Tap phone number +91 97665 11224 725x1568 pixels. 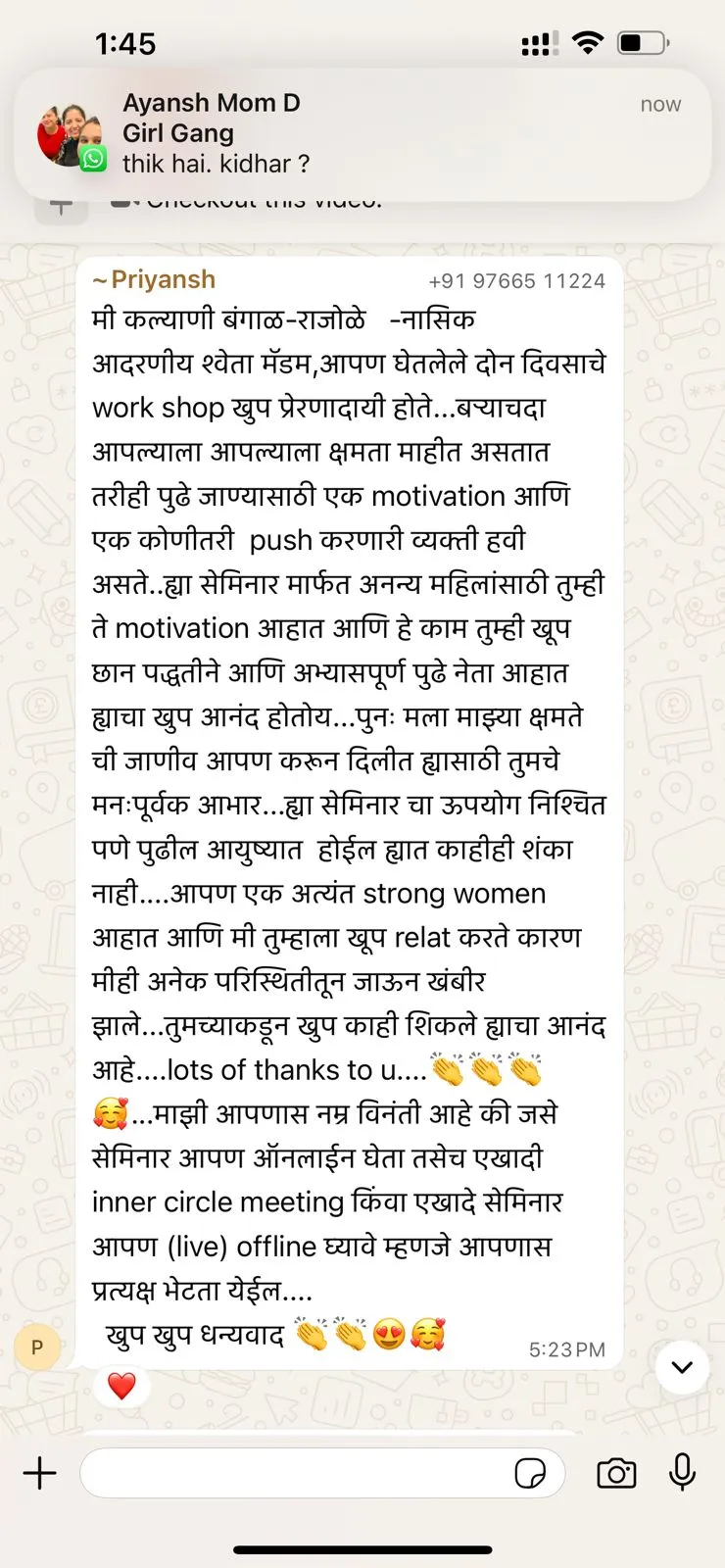pyautogui.click(x=516, y=281)
